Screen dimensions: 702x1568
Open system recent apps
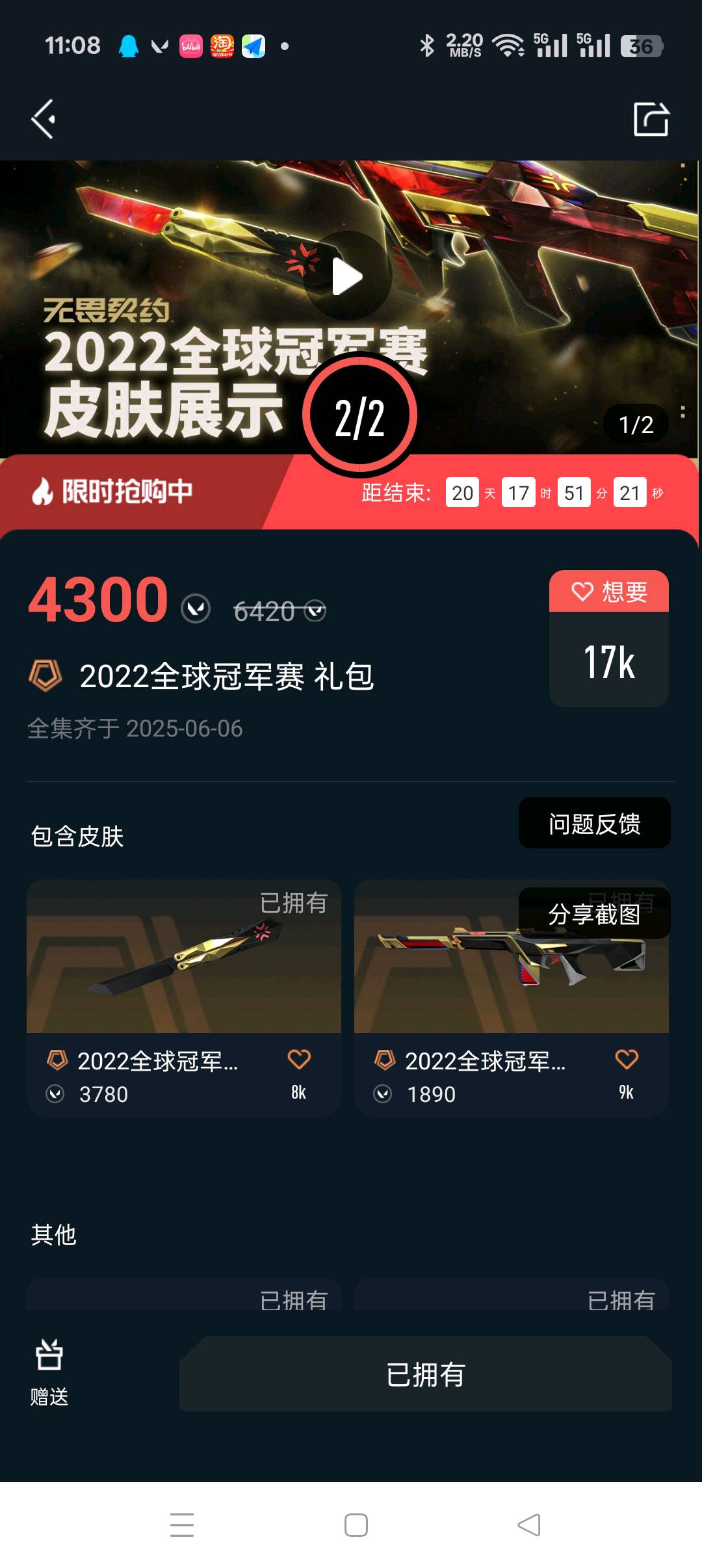(181, 1524)
